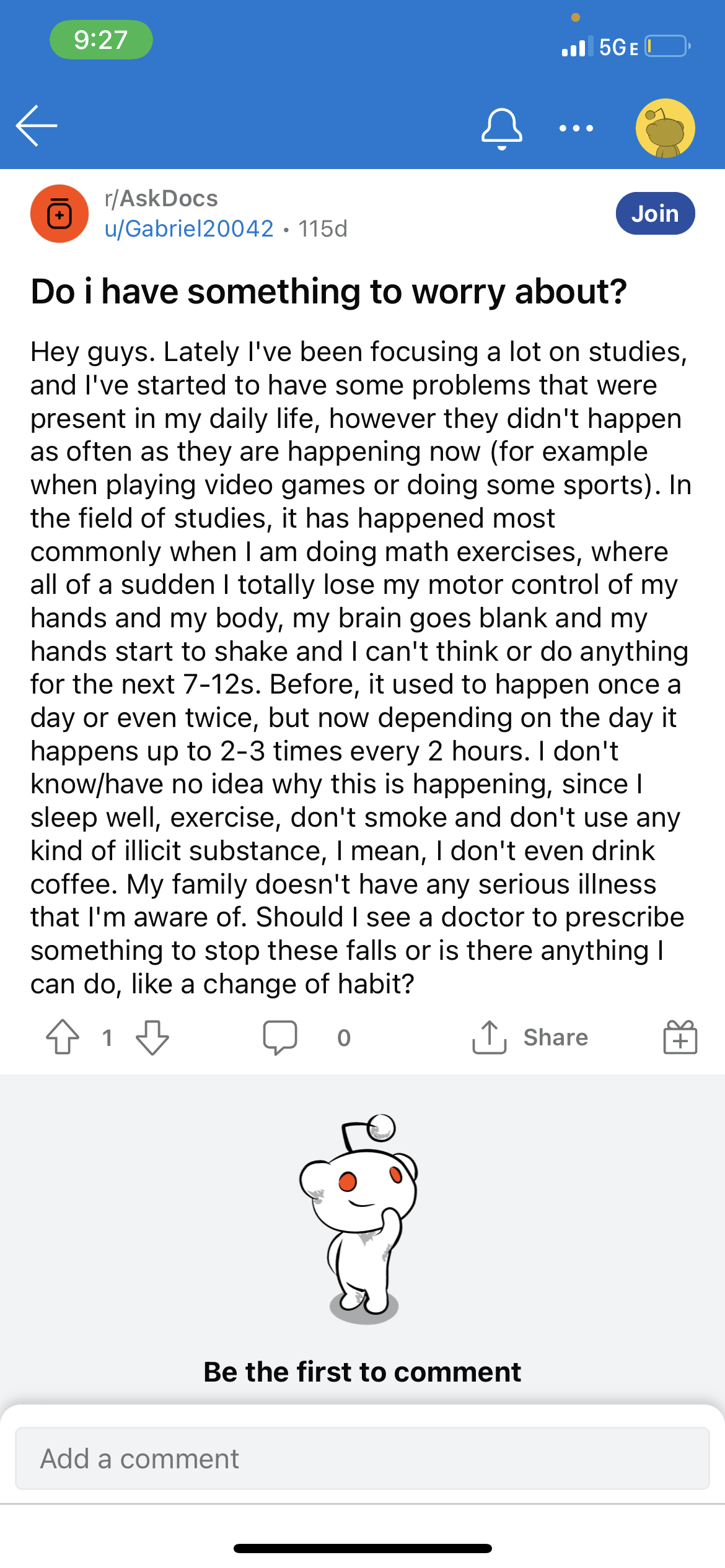Upvote this post

(x=63, y=1037)
